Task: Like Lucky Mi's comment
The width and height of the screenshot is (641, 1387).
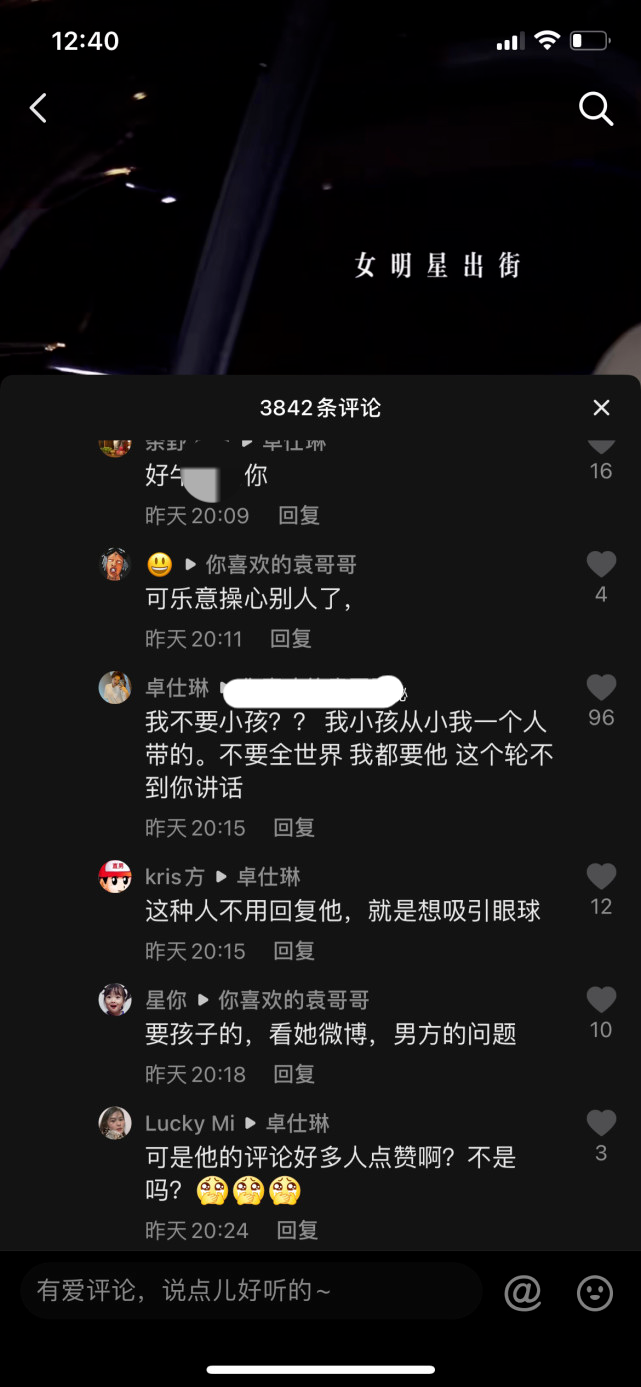Action: click(x=601, y=1123)
